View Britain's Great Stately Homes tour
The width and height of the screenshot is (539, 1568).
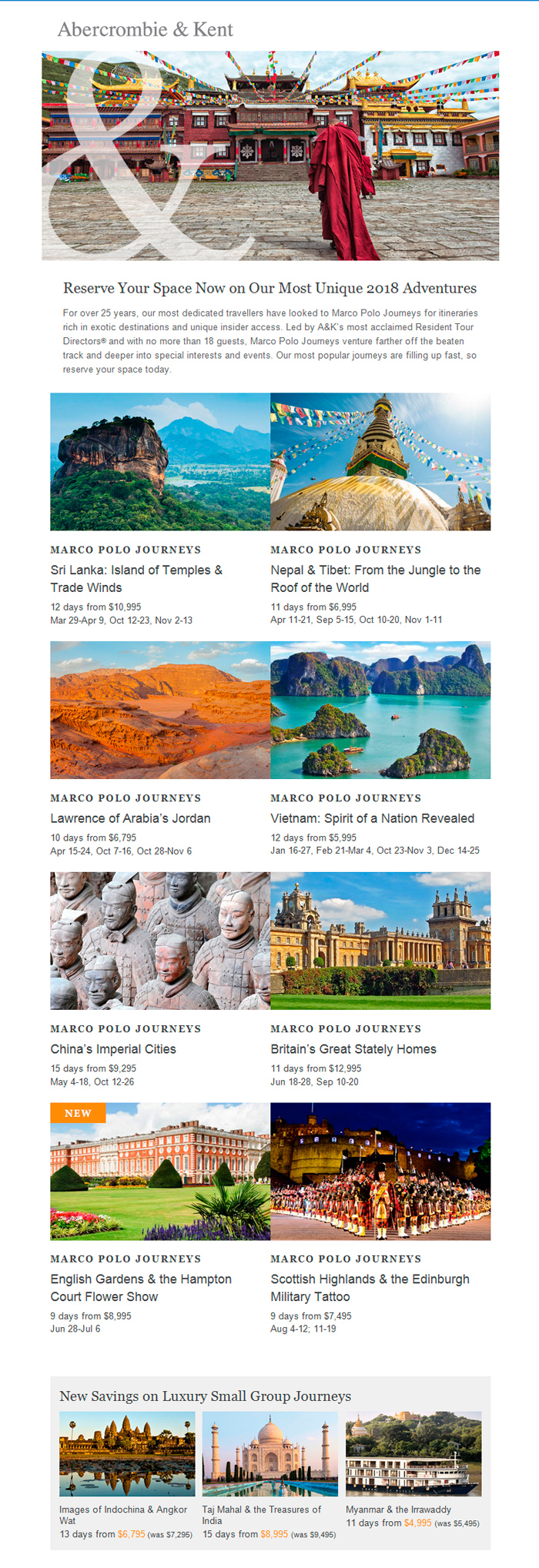point(353,1048)
